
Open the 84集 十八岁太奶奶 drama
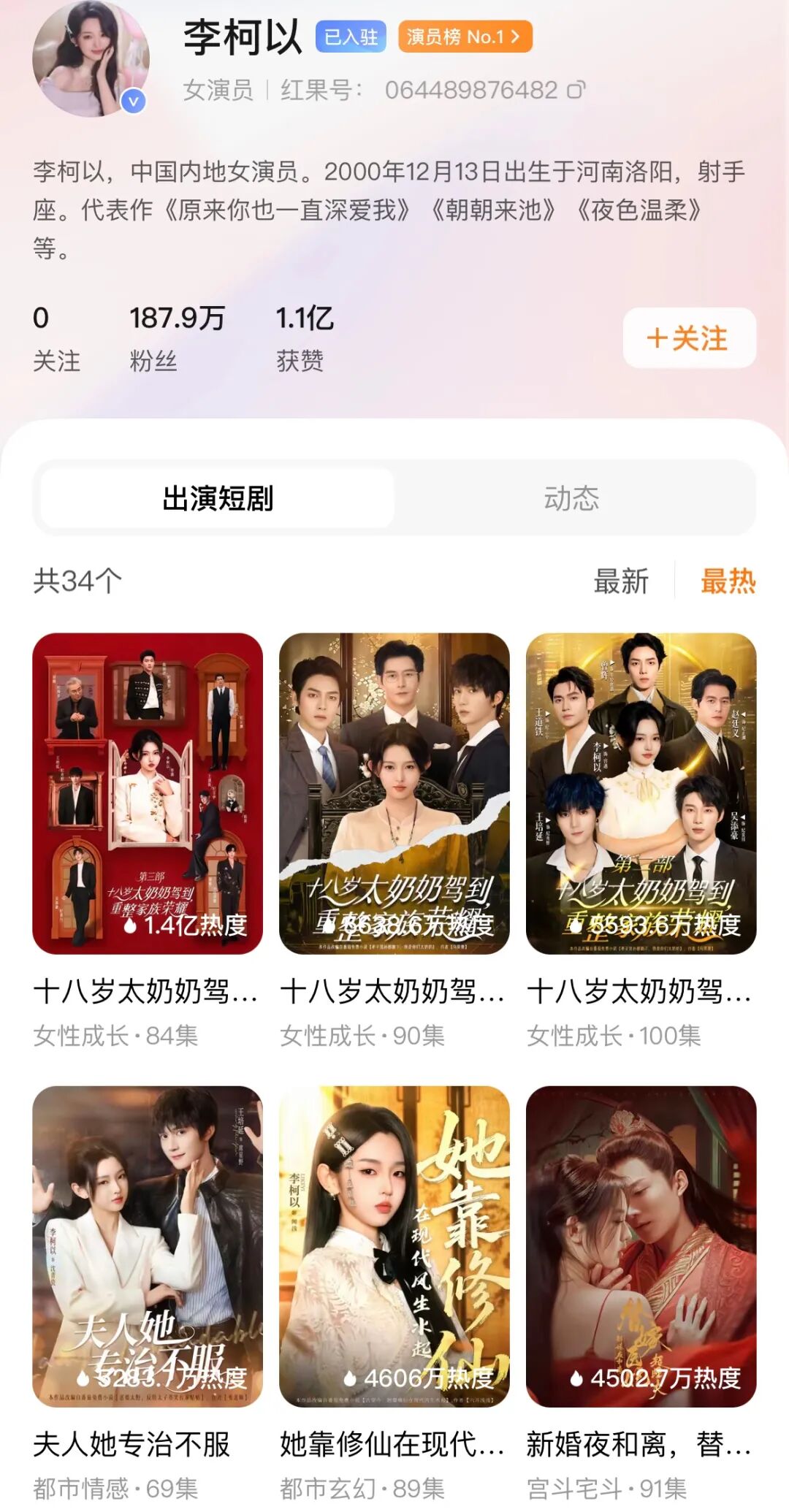click(x=148, y=793)
